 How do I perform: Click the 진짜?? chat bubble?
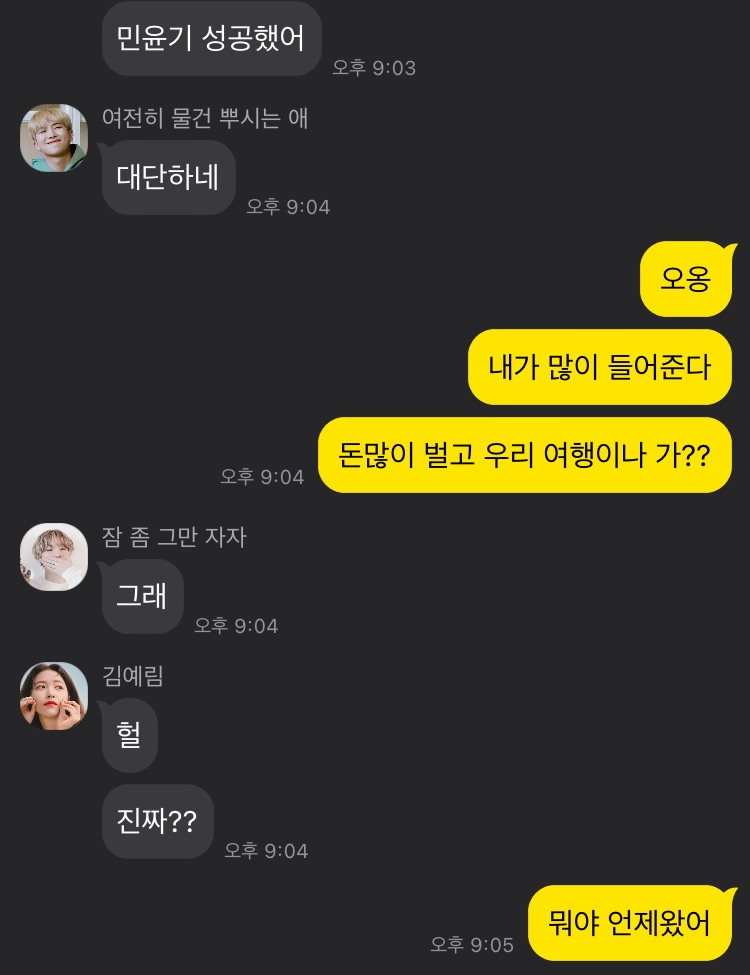pos(157,821)
